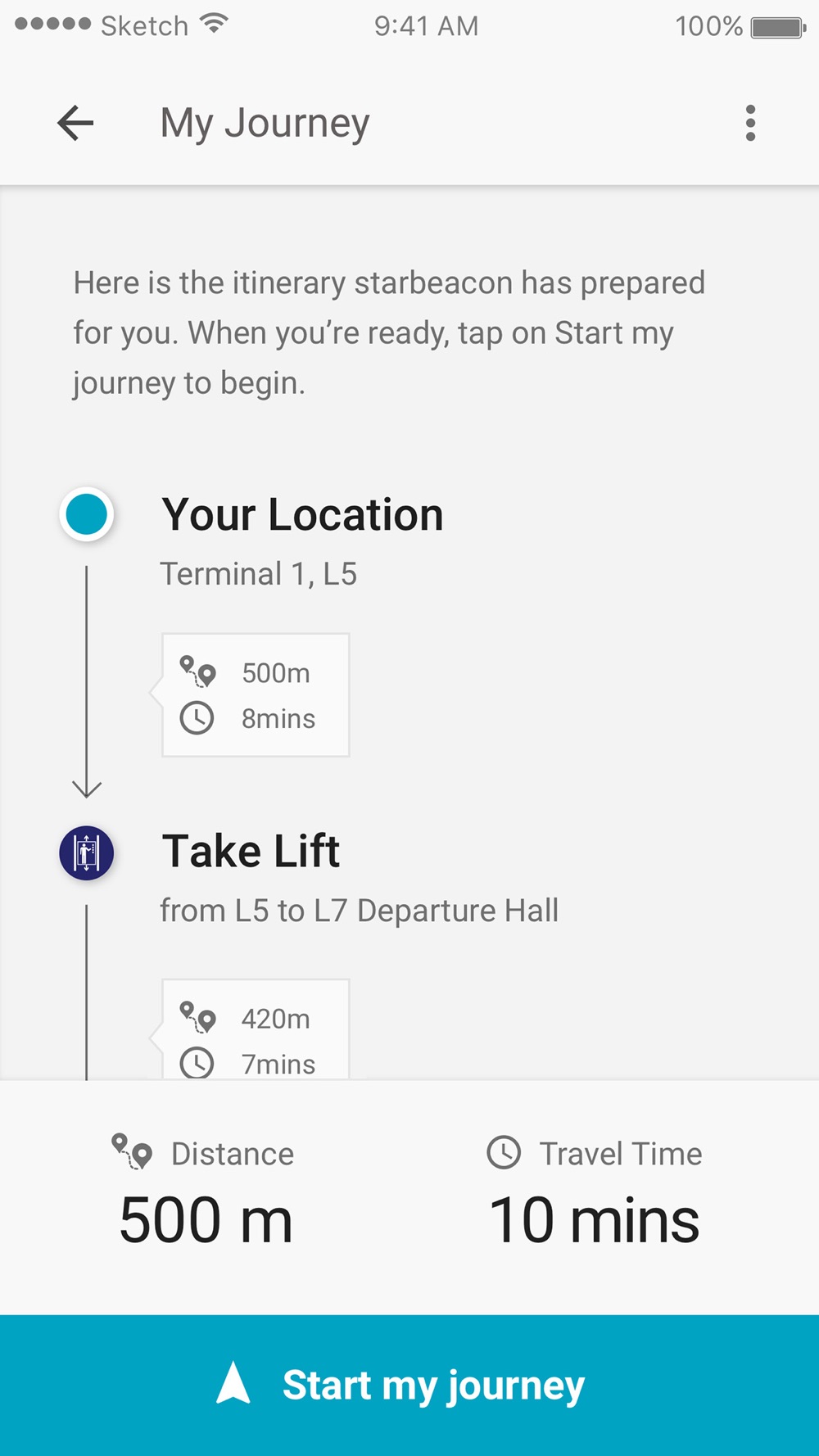The image size is (819, 1456).
Task: Go back with the arrow icon
Action: 75,124
